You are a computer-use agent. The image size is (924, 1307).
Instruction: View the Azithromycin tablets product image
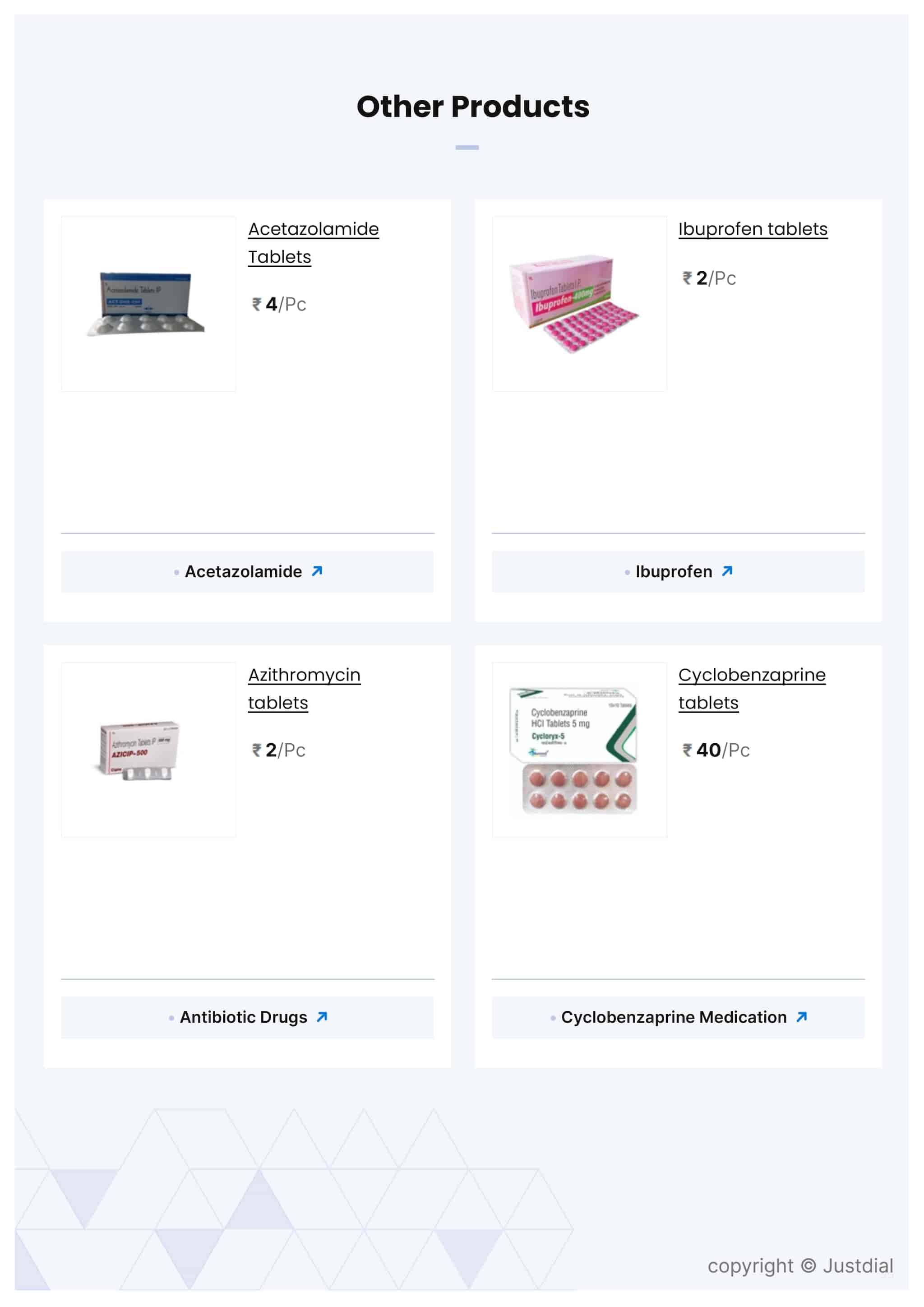coord(148,750)
